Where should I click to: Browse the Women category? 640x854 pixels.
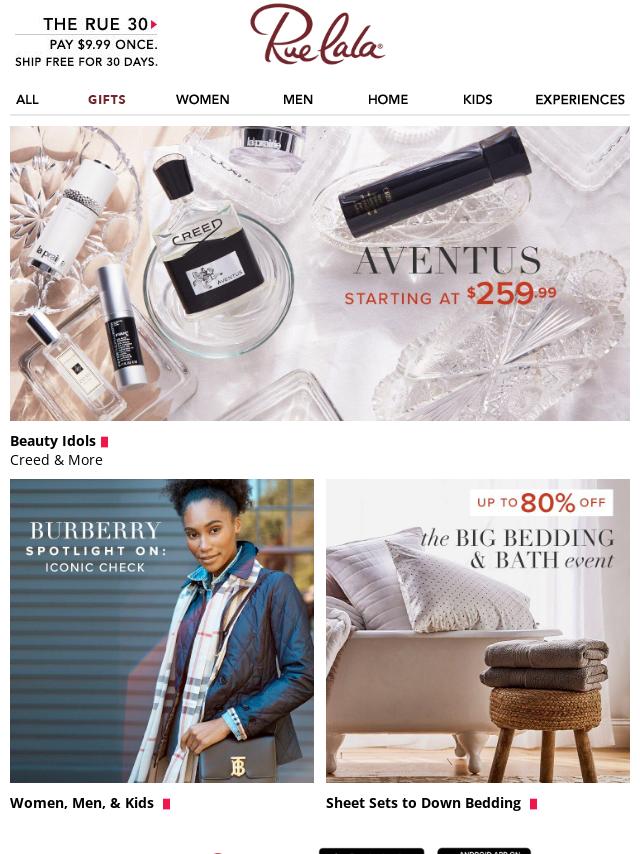tap(202, 99)
